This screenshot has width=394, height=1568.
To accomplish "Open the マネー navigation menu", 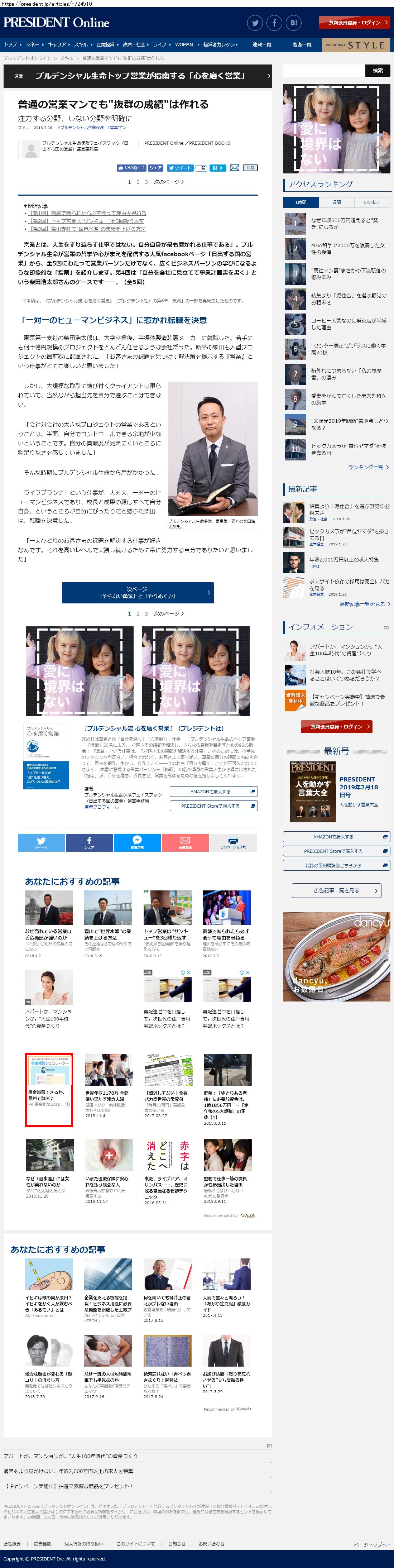I will (x=32, y=44).
